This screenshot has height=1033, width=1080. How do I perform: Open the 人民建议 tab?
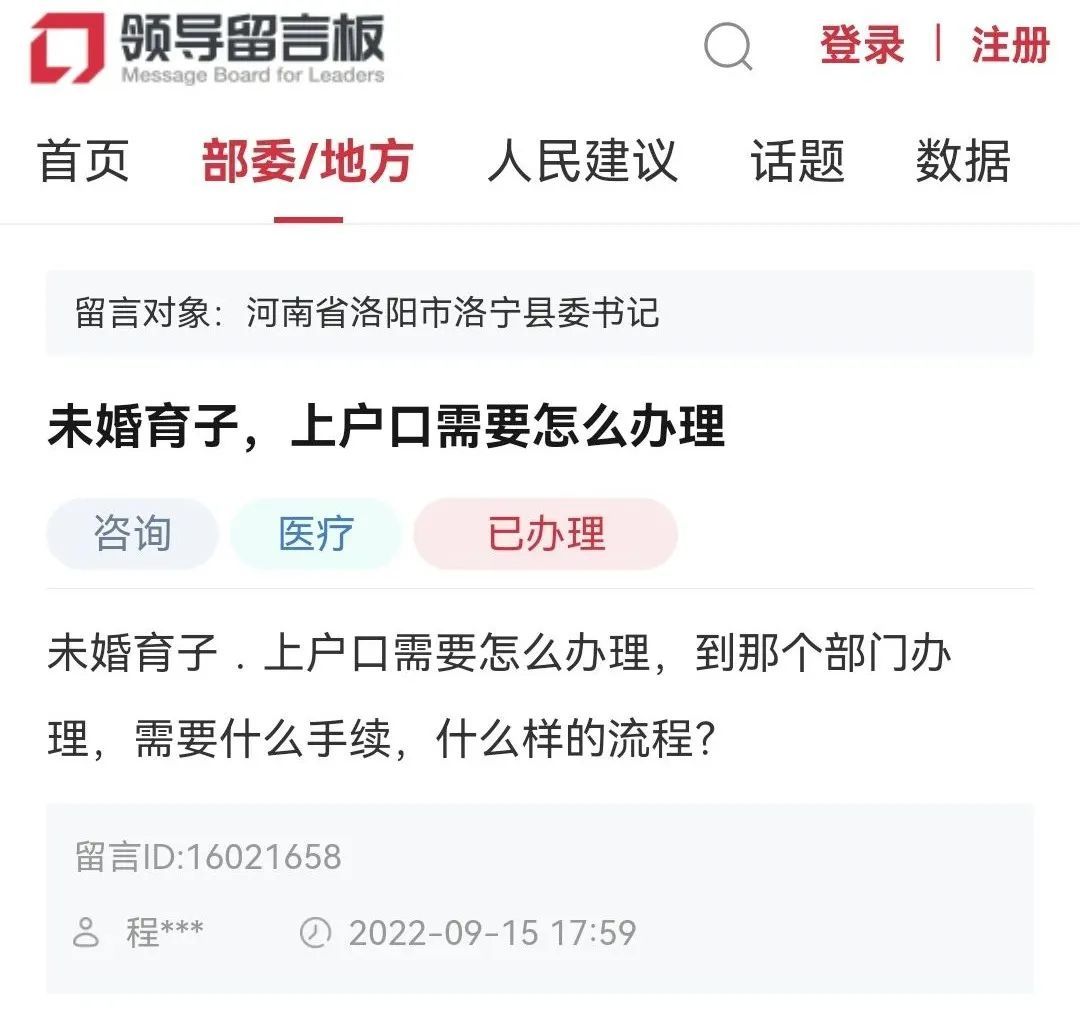coord(582,162)
